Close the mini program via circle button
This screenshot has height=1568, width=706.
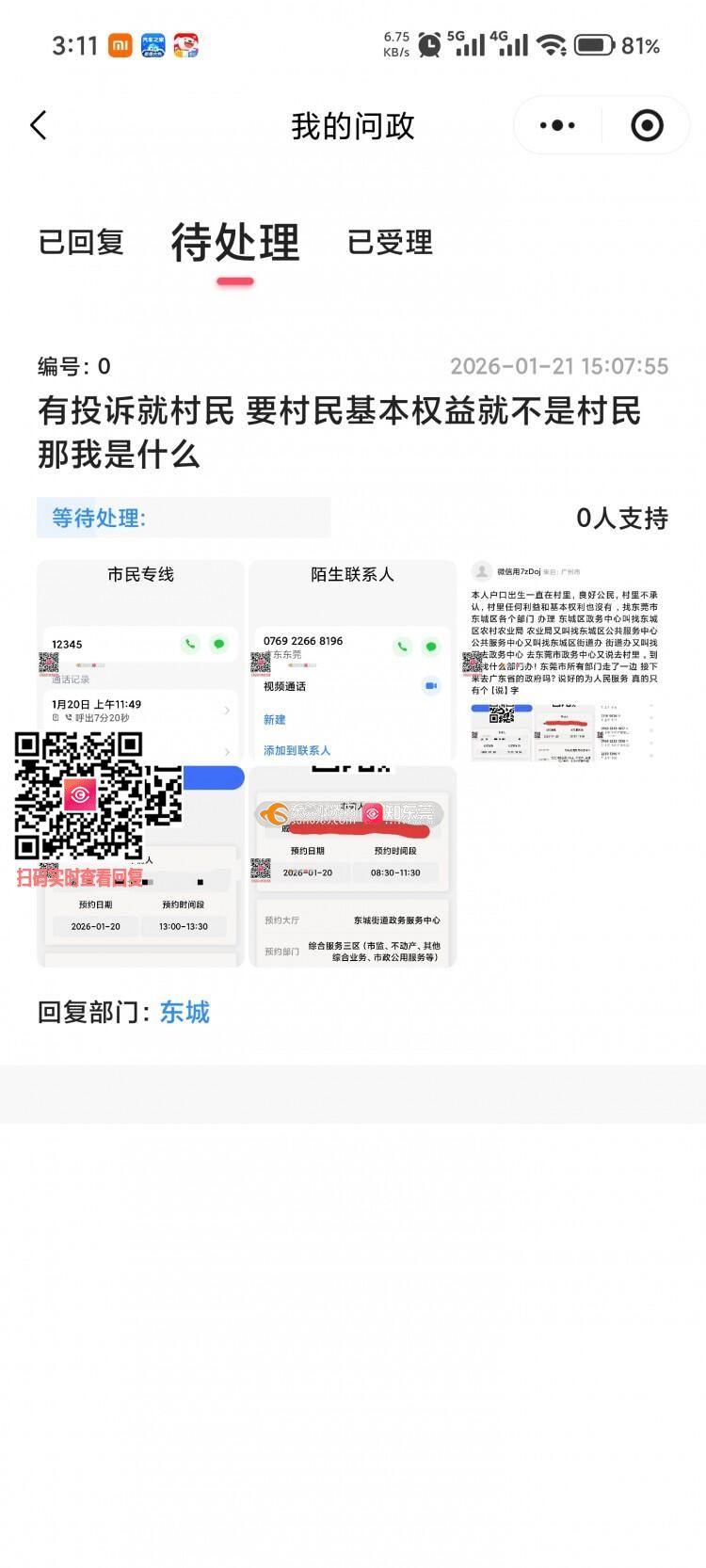pos(647,125)
